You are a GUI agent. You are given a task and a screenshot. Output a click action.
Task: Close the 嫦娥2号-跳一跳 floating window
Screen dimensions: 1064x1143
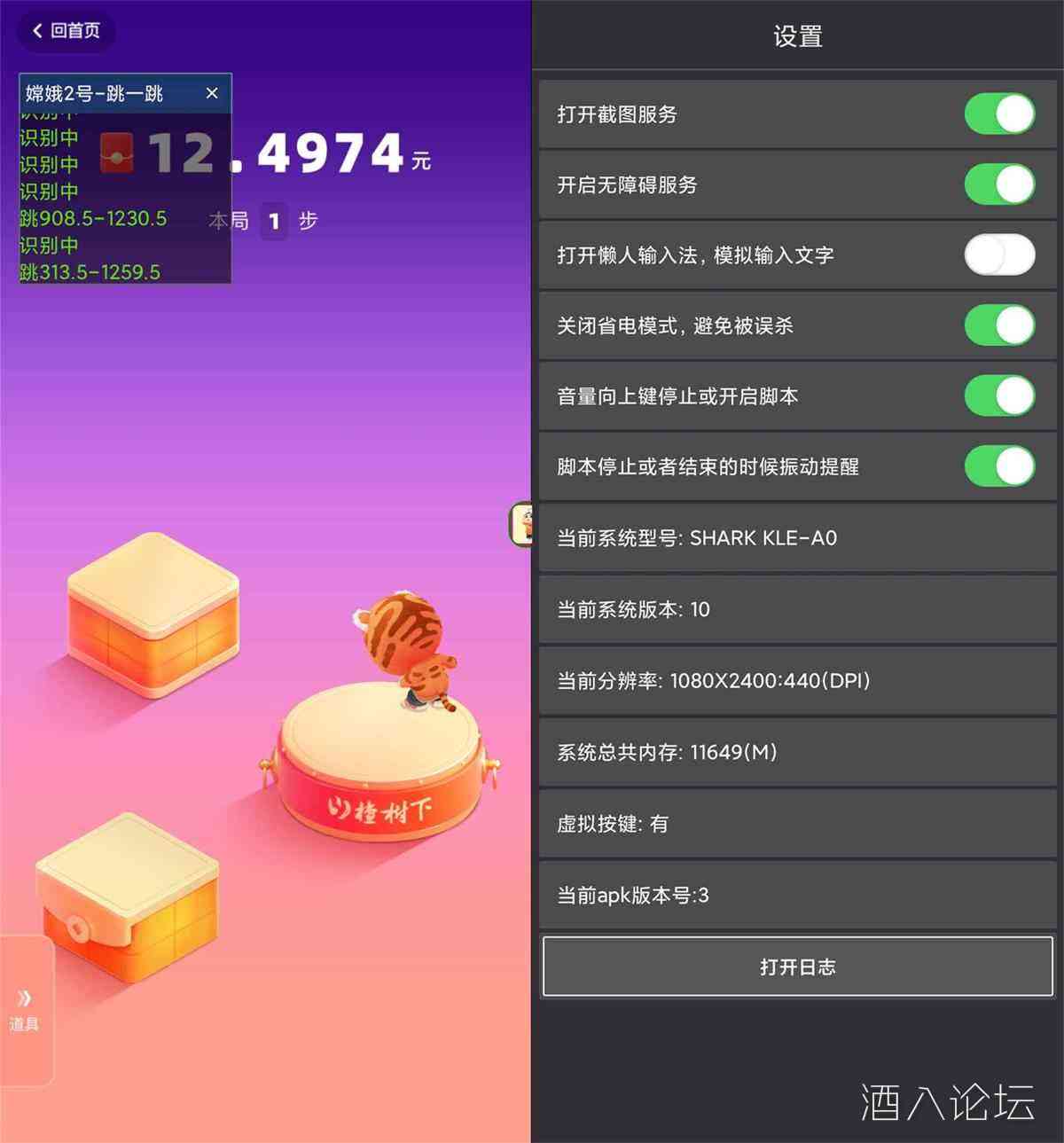tap(212, 93)
